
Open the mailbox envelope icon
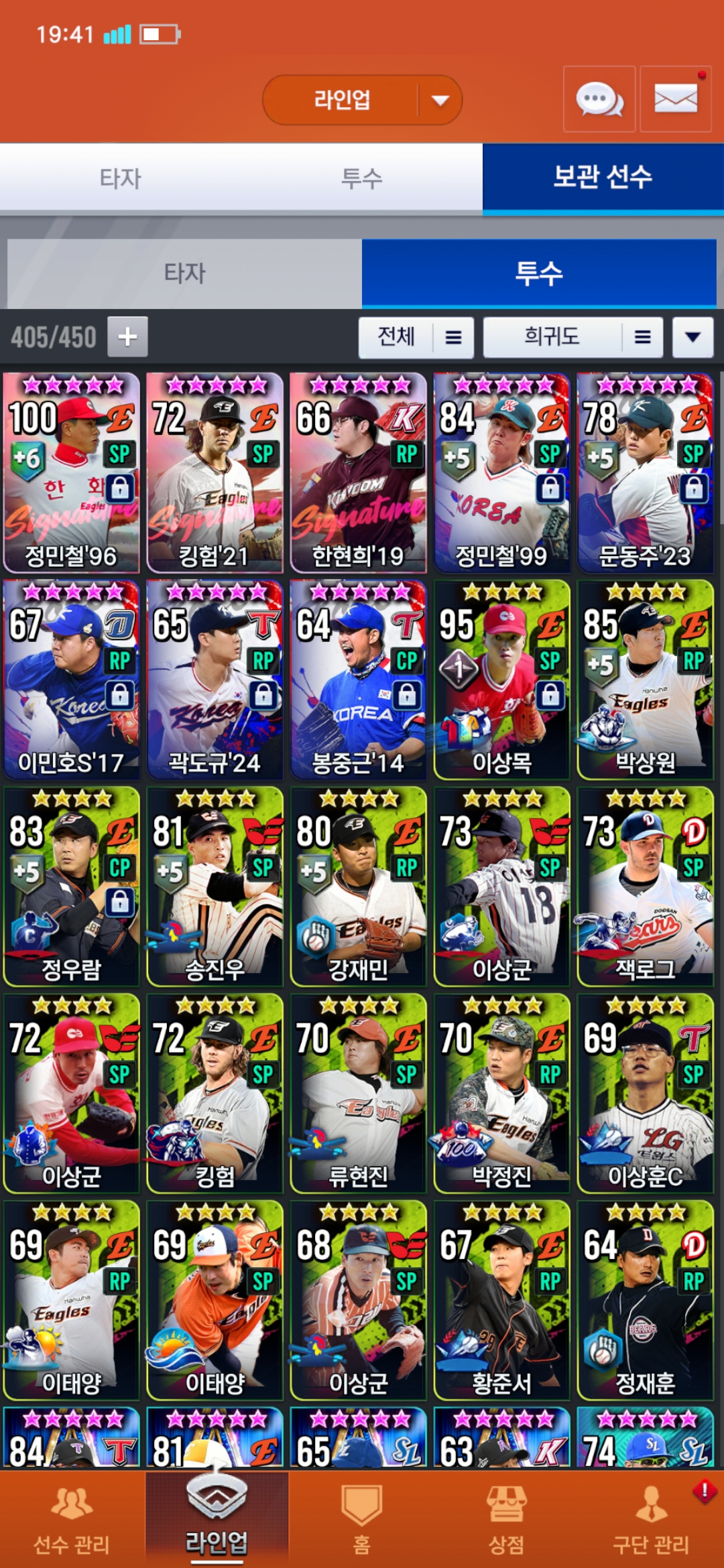click(x=675, y=100)
